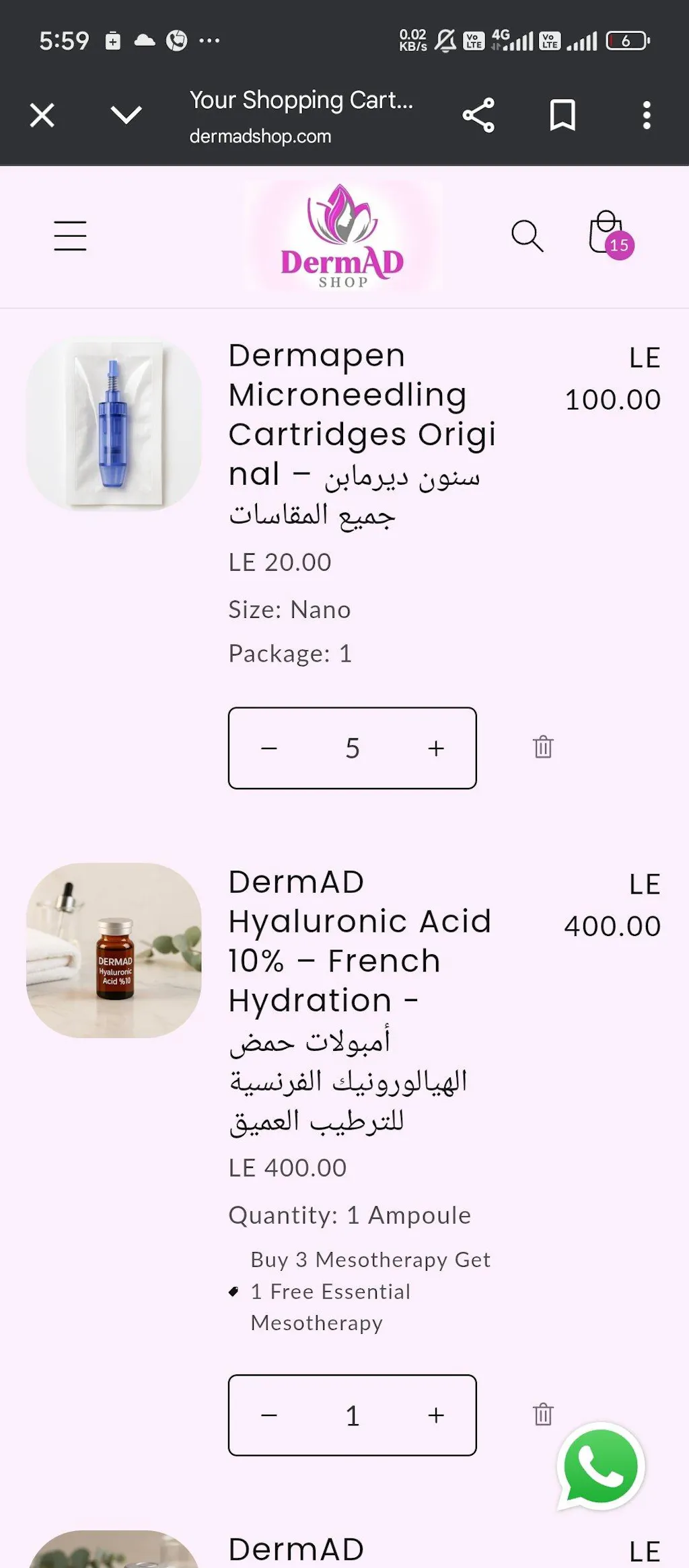
Task: Delete Hyaluronic Acid 10% from the cart
Action: (x=543, y=1414)
